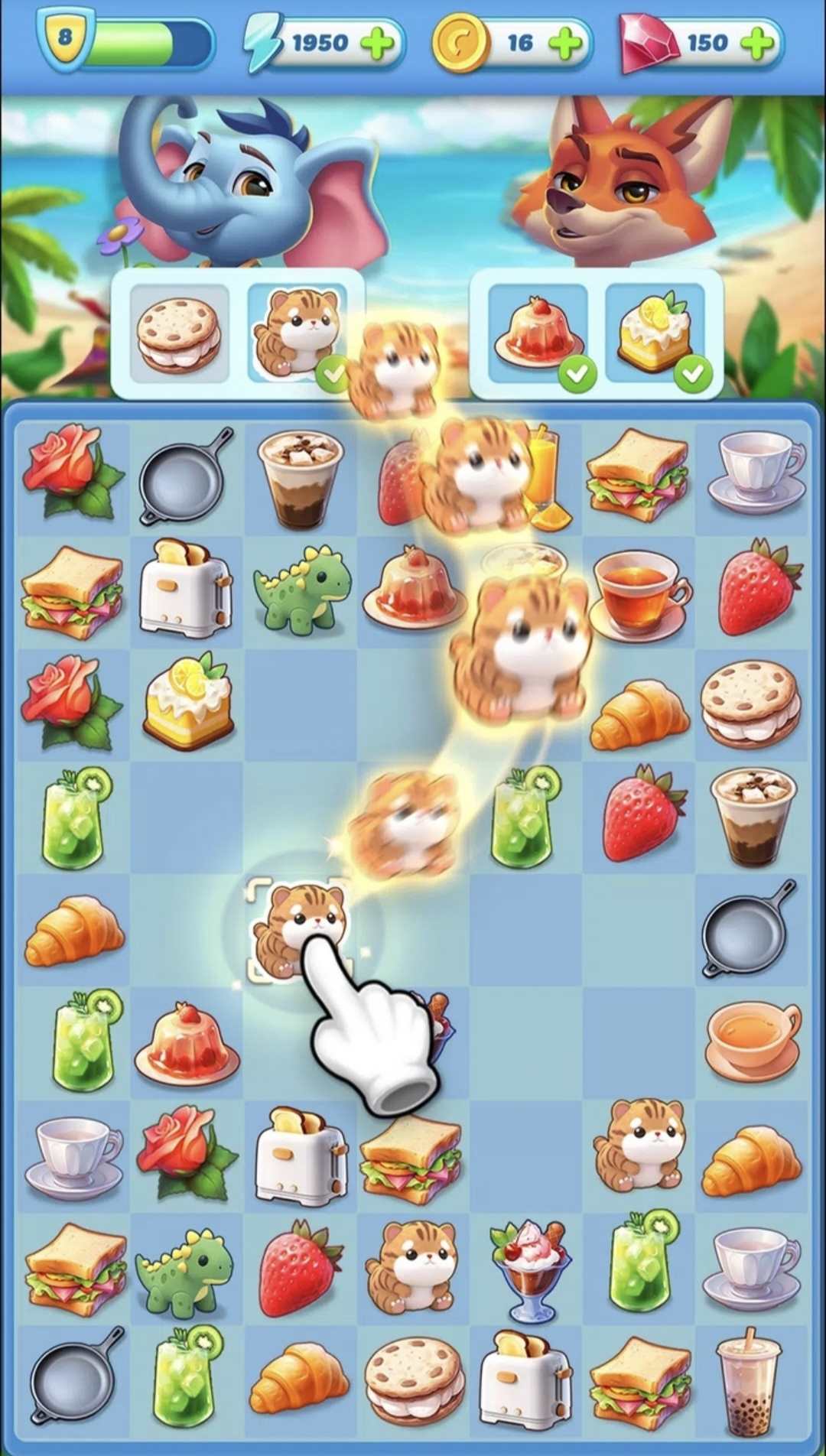Viewport: 826px width, 1456px height.
Task: Add more coins with the plus button
Action: pyautogui.click(x=566, y=43)
